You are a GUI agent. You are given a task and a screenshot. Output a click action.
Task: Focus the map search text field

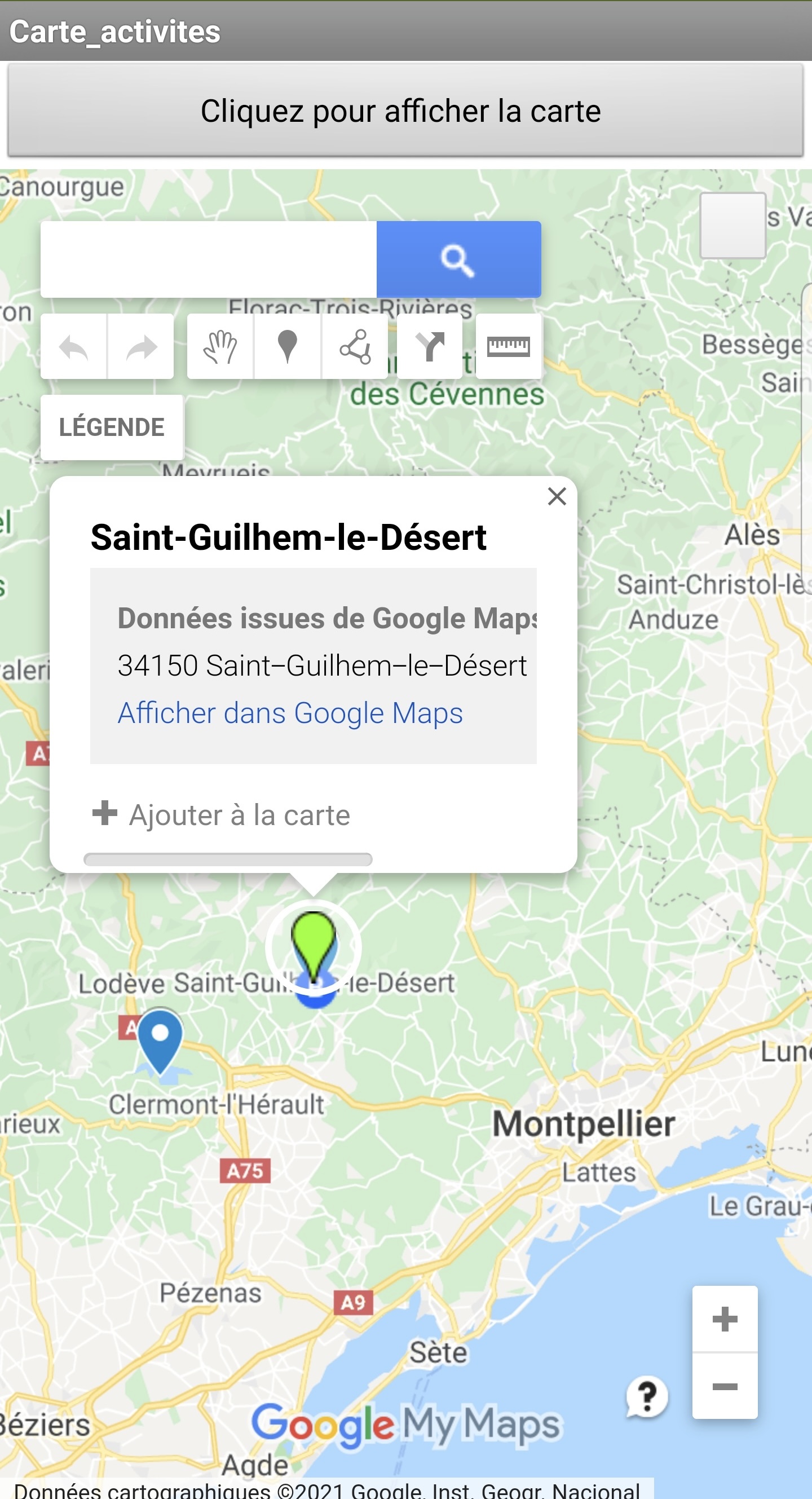(208, 259)
